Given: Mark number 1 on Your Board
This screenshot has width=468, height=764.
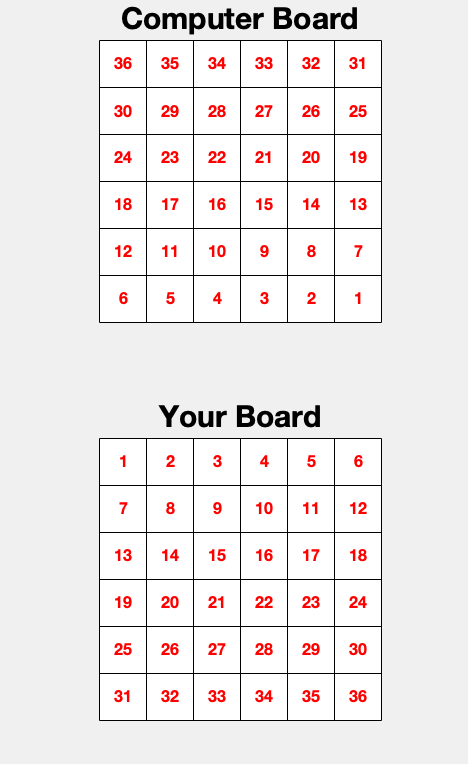Looking at the screenshot, I should point(123,462).
